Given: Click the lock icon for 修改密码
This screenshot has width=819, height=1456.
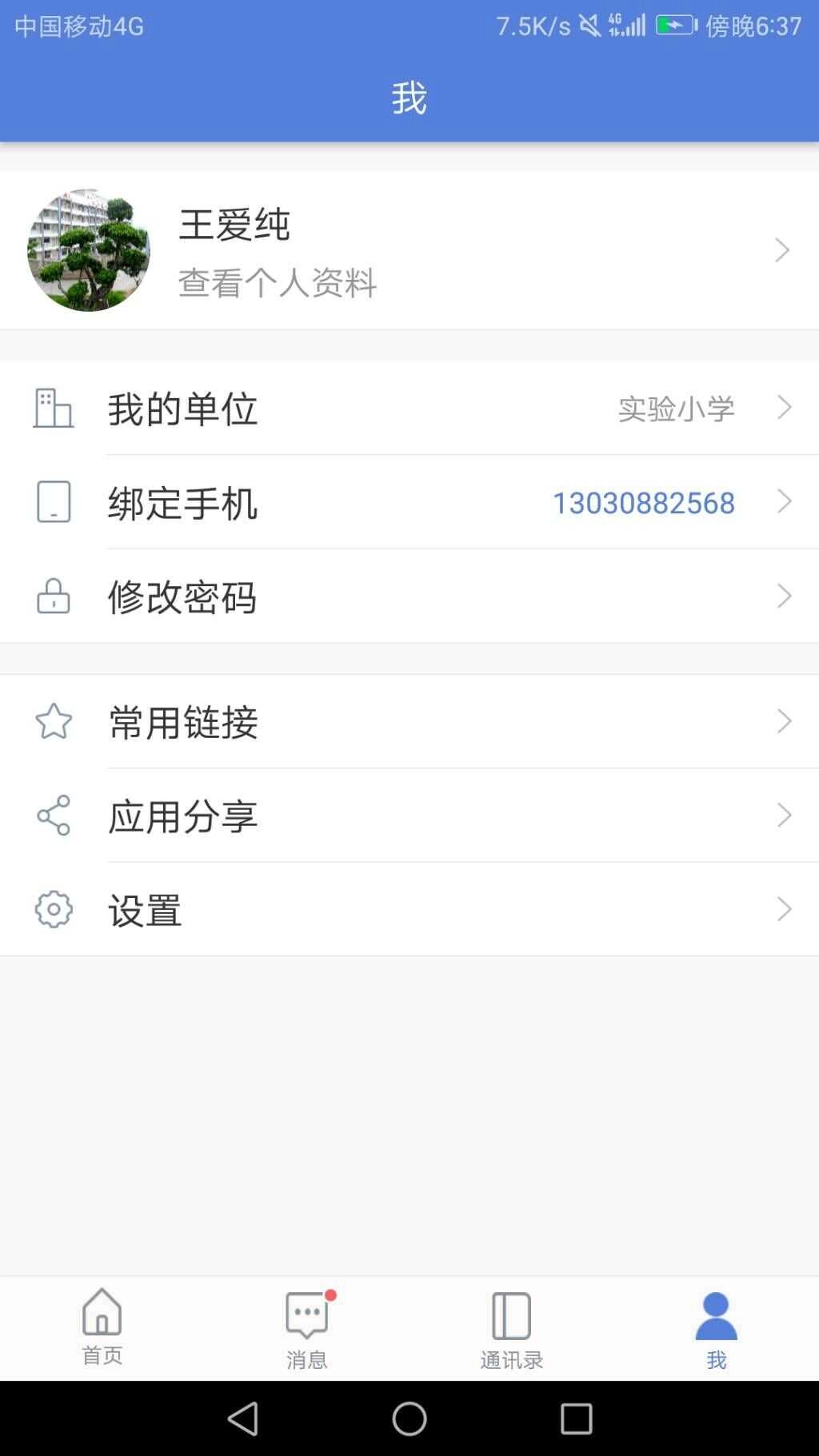Looking at the screenshot, I should [x=53, y=596].
